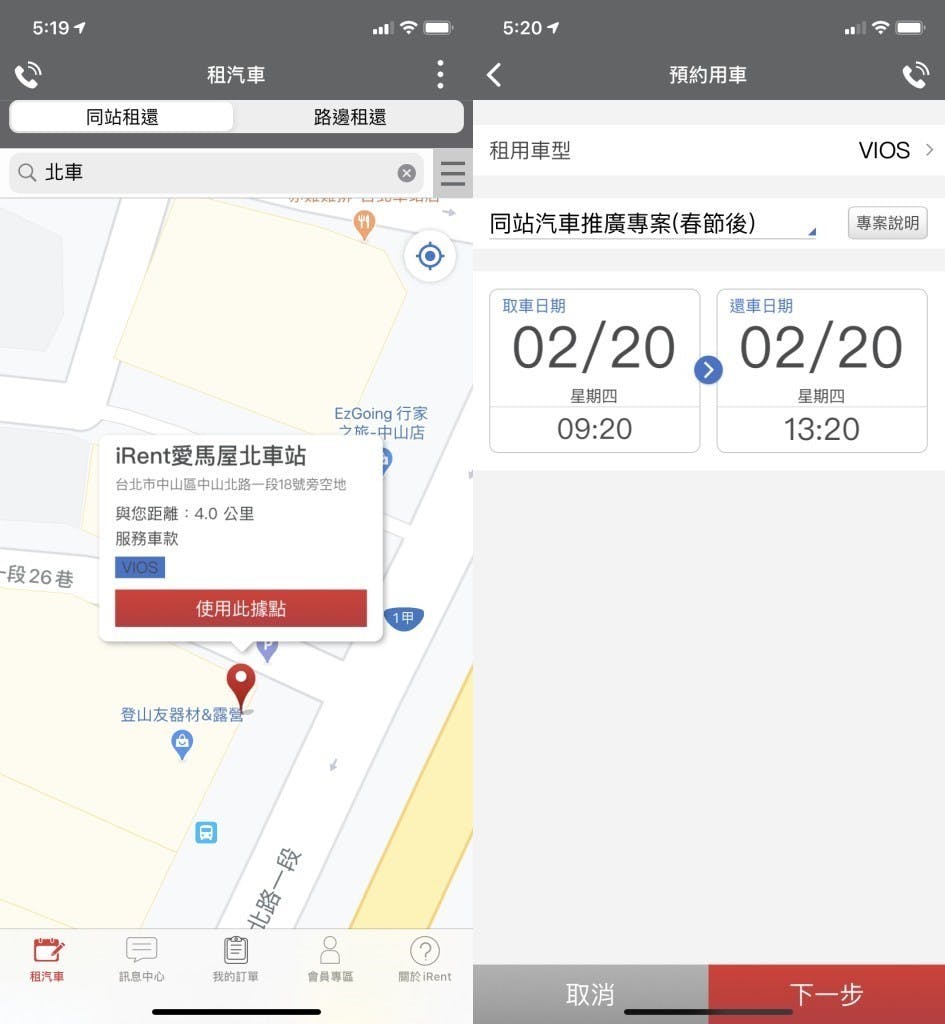The image size is (945, 1024).
Task: Open the three-dot overflow menu
Action: pyautogui.click(x=440, y=75)
